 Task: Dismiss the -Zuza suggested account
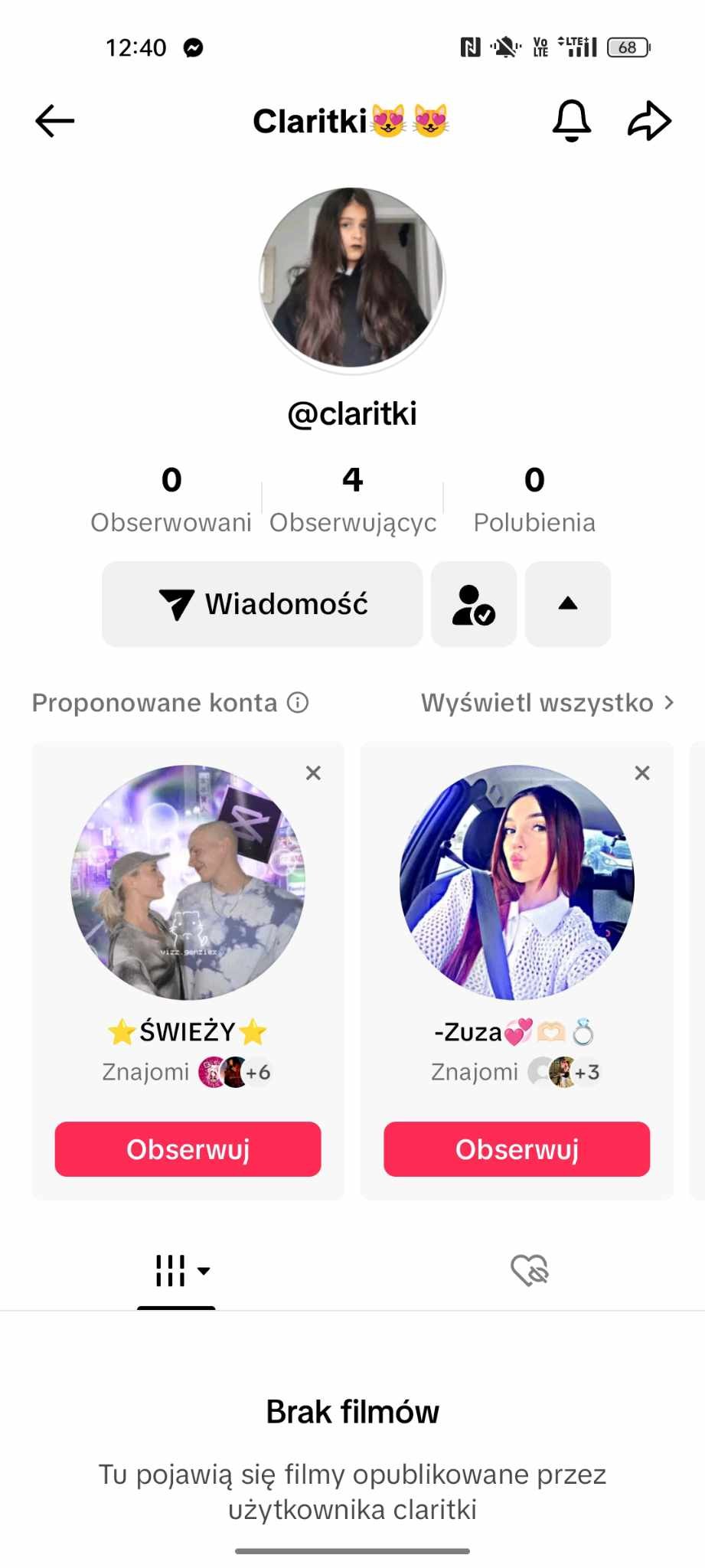(x=642, y=773)
